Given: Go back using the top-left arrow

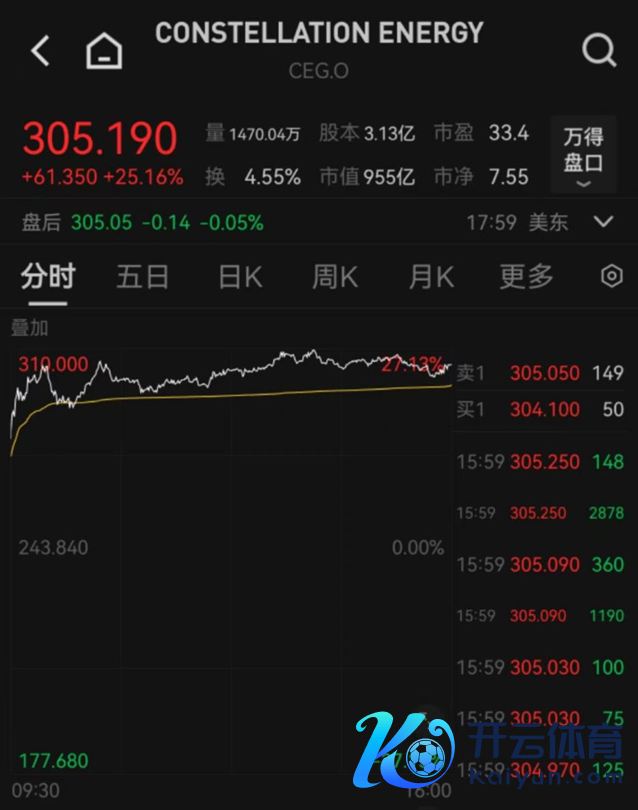Looking at the screenshot, I should click(41, 50).
